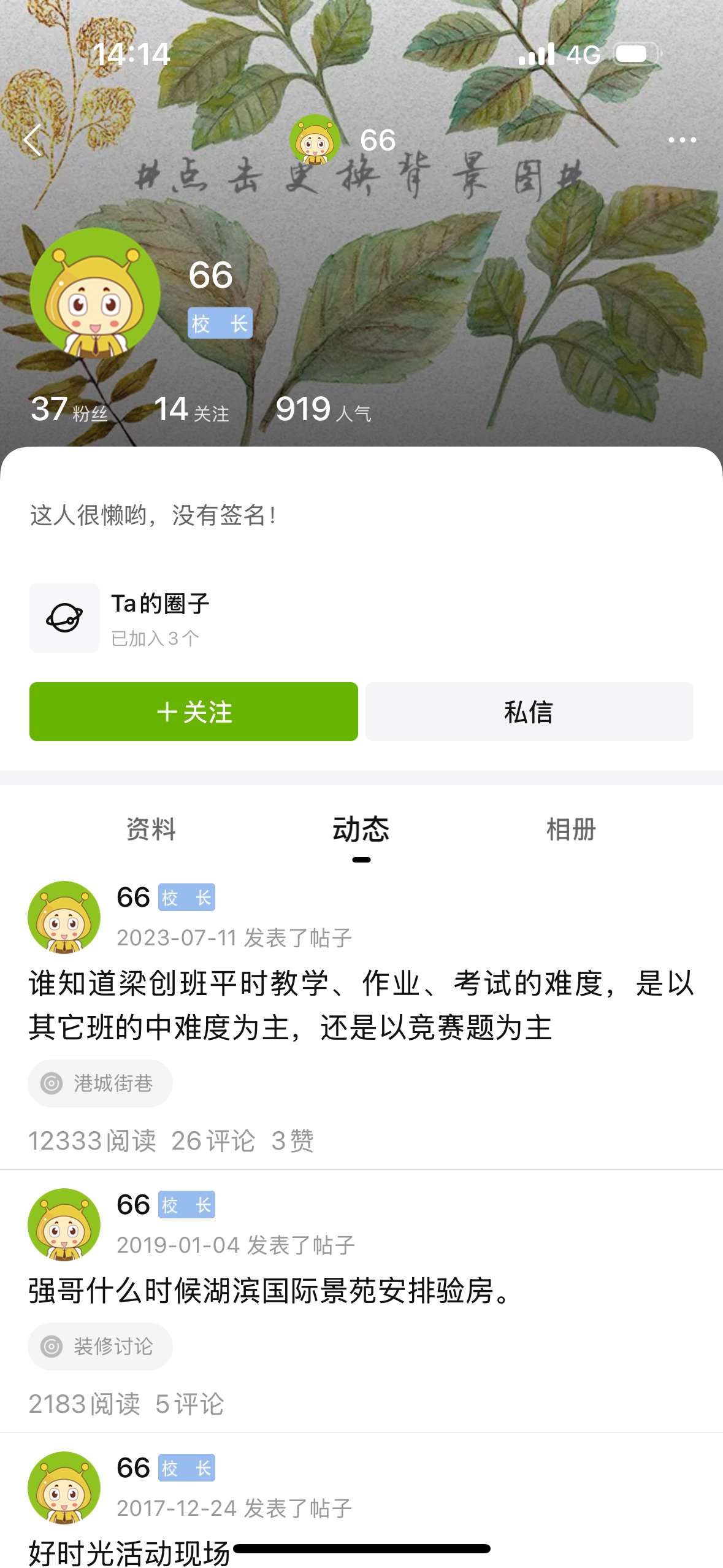Follow this user with +关注
The width and height of the screenshot is (723, 1568).
click(x=194, y=712)
